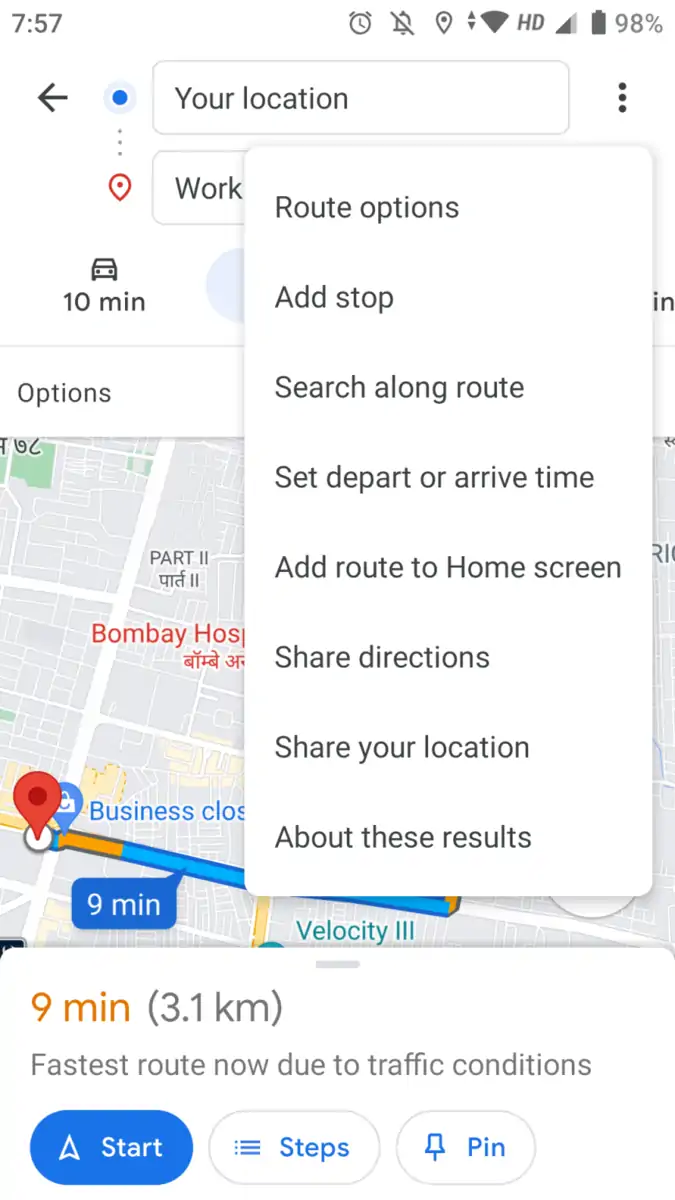
Task: Open About these results
Action: (x=448, y=838)
